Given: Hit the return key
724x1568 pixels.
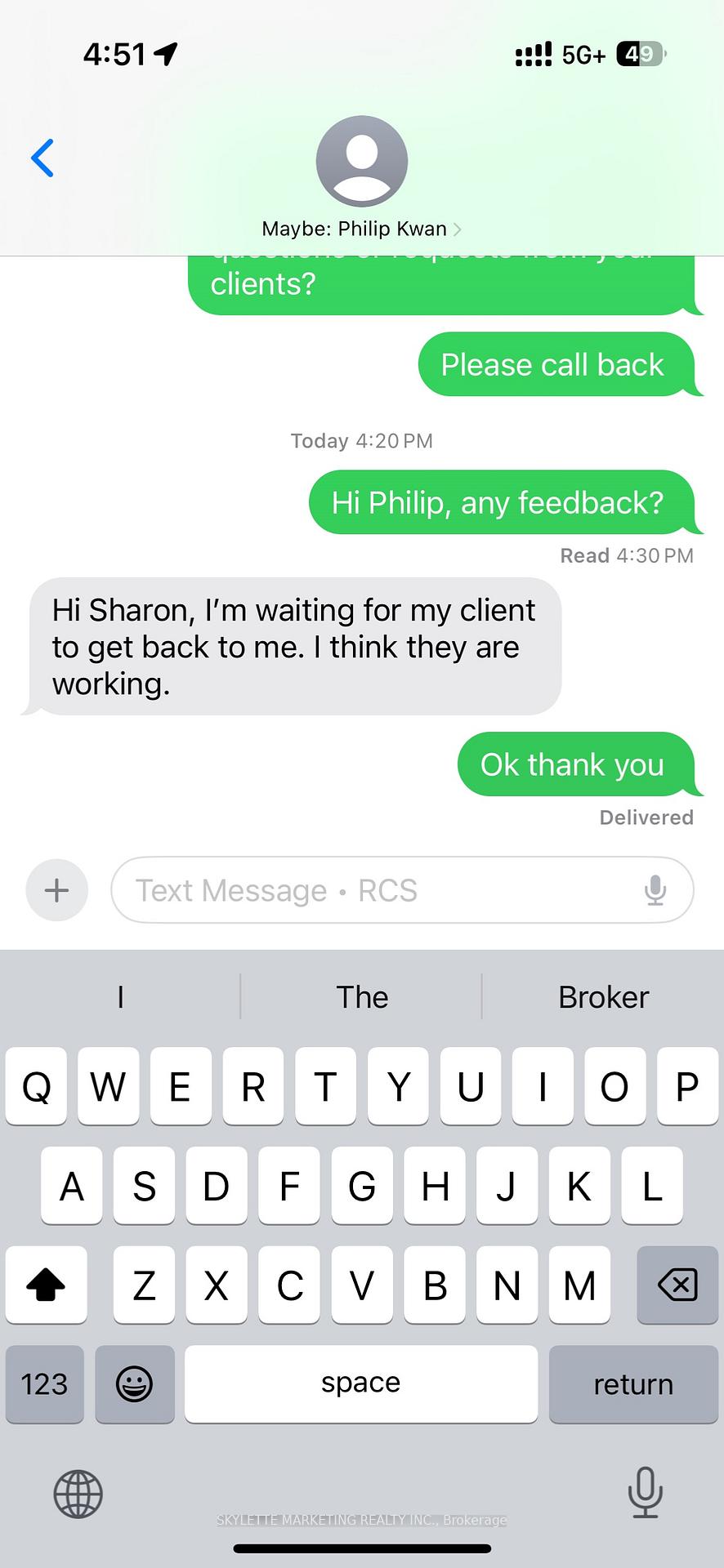Looking at the screenshot, I should (633, 1384).
